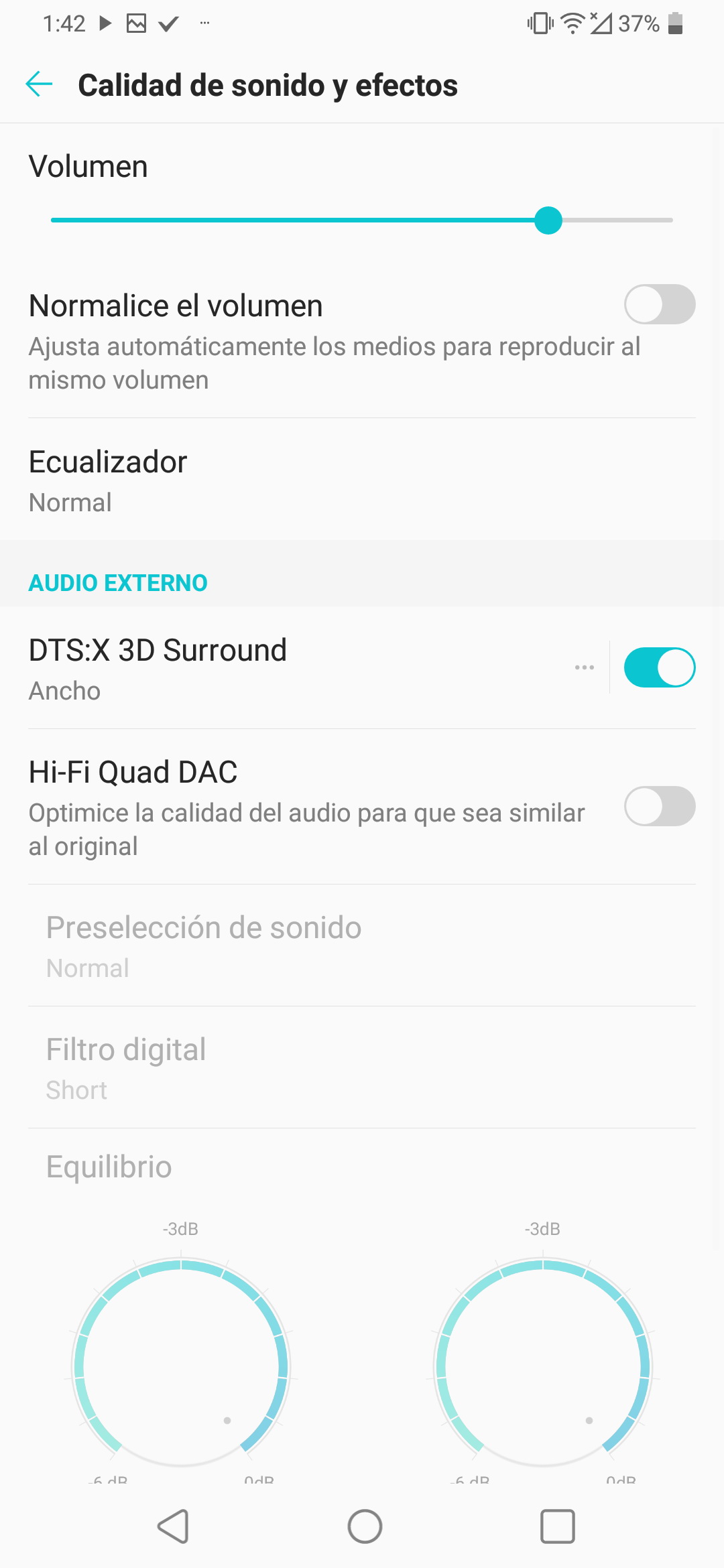Tap the navigation bar home button
The height and width of the screenshot is (1568, 724).
click(x=365, y=1526)
